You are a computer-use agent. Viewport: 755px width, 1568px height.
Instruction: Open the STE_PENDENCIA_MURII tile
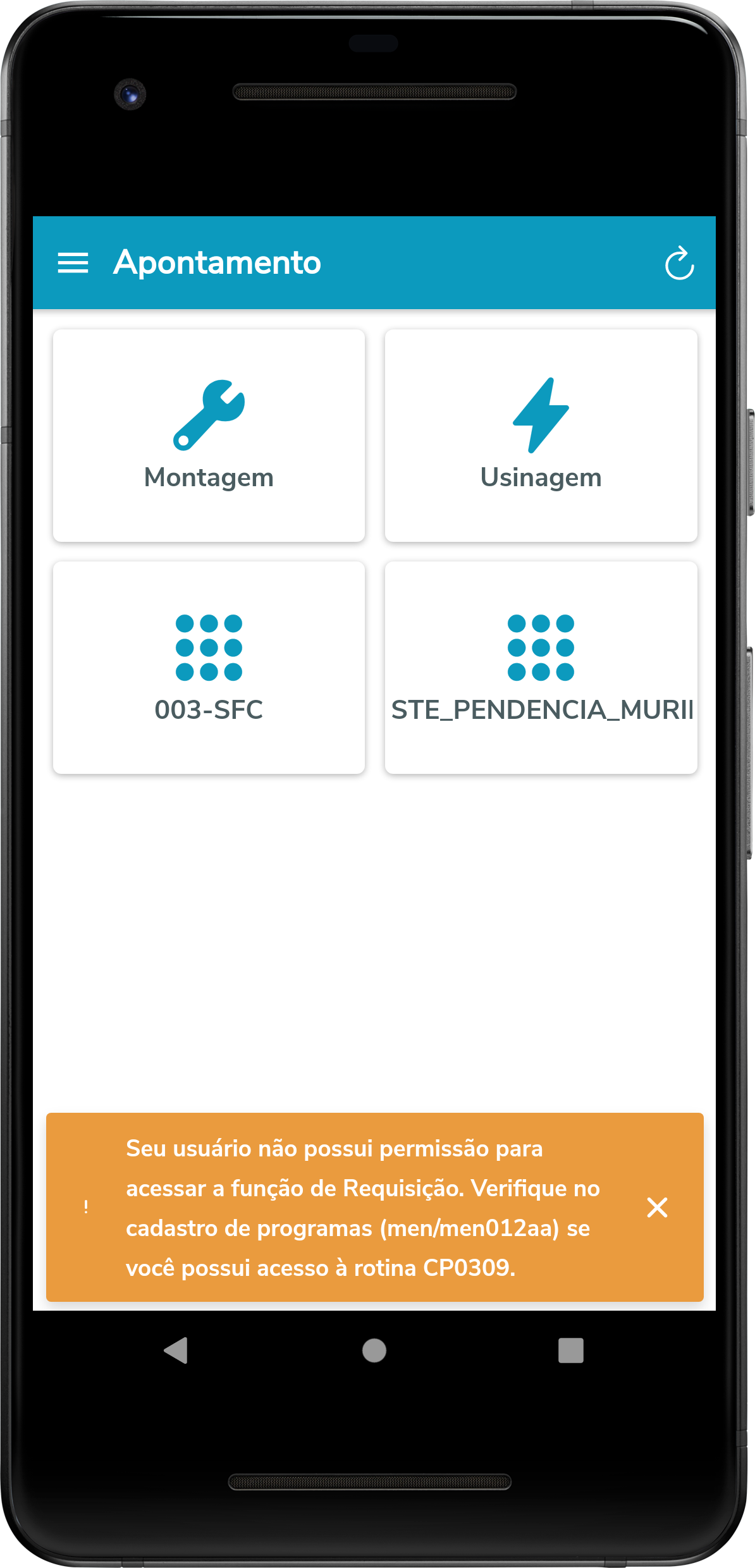click(x=541, y=667)
